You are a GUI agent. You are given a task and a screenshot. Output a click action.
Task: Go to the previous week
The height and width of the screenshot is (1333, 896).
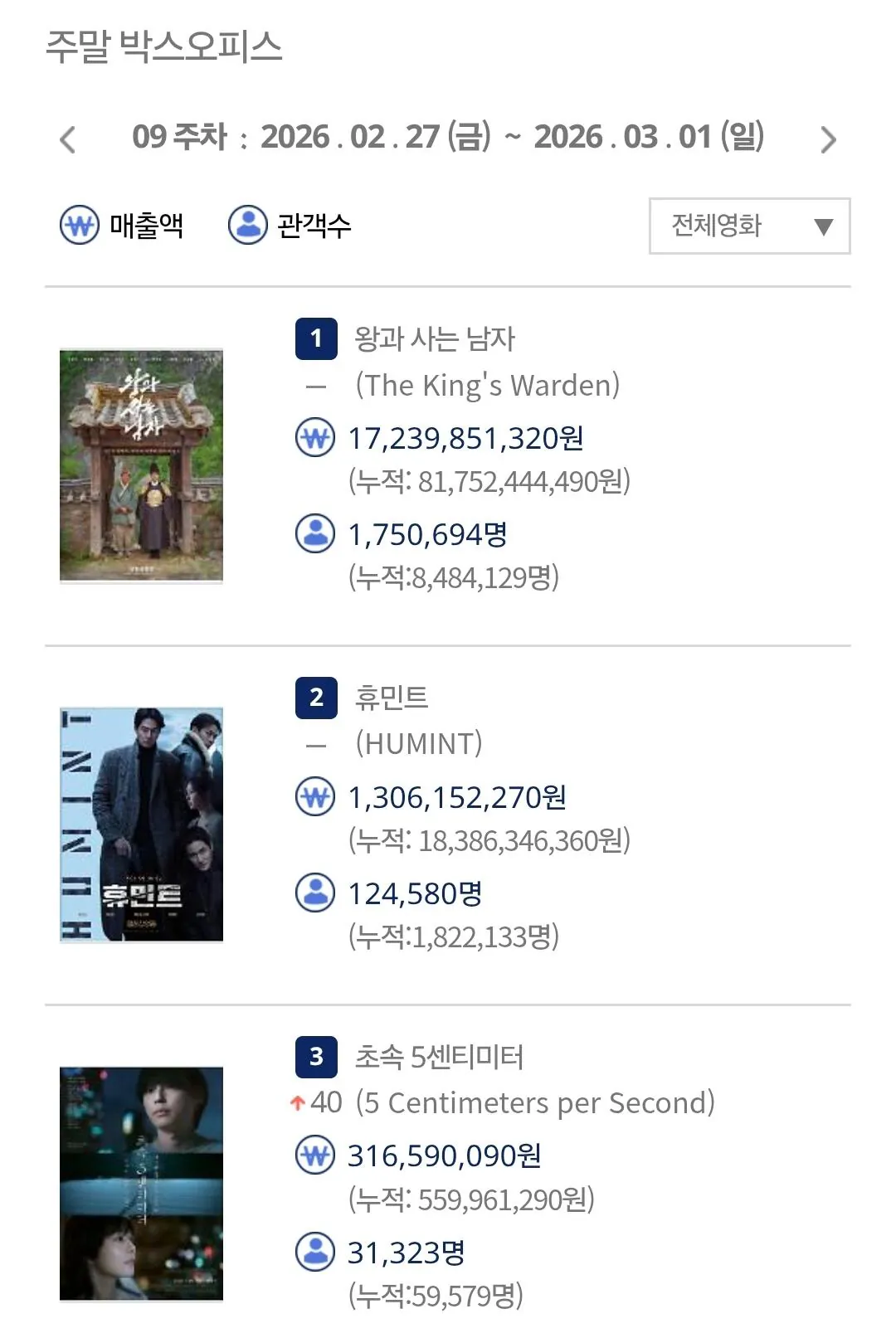click(x=68, y=139)
